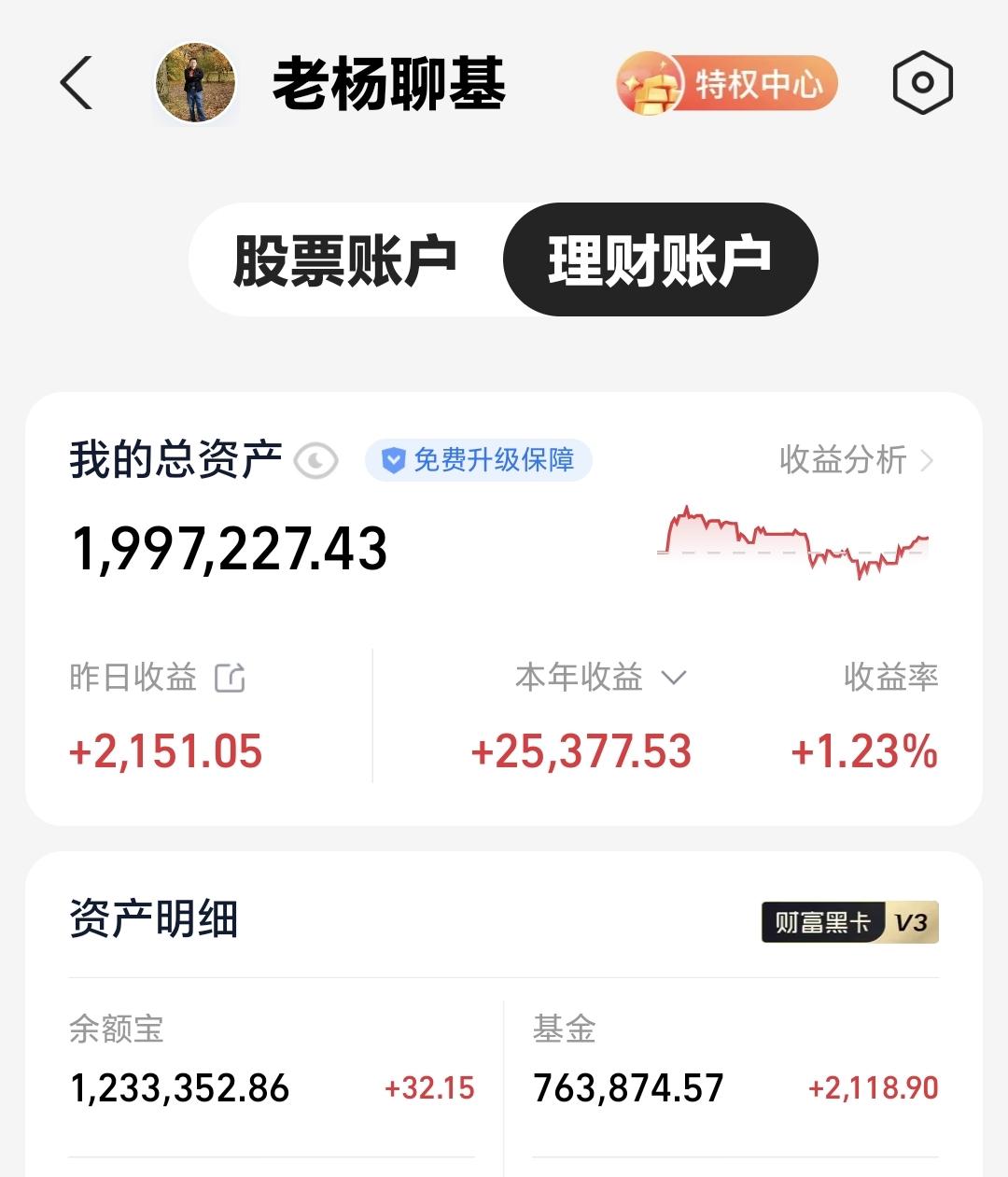Tap the red earnings trend chart
Screen dimensions: 1008x1177
pyautogui.click(x=793, y=541)
